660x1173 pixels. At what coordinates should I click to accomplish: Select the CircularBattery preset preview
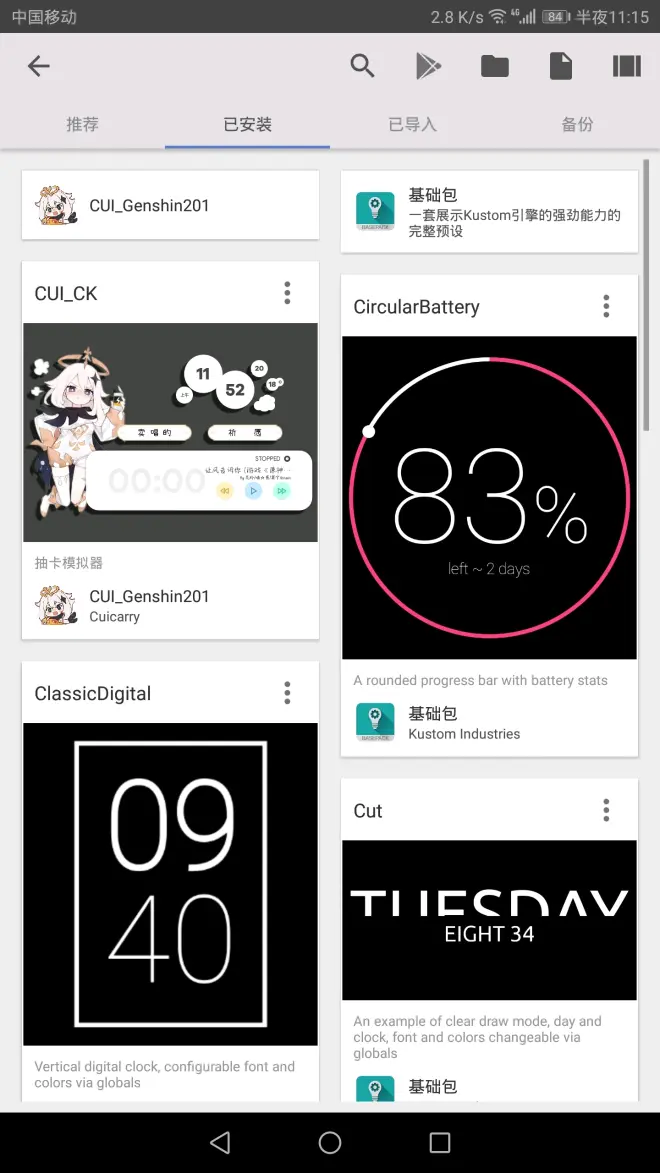pyautogui.click(x=489, y=497)
